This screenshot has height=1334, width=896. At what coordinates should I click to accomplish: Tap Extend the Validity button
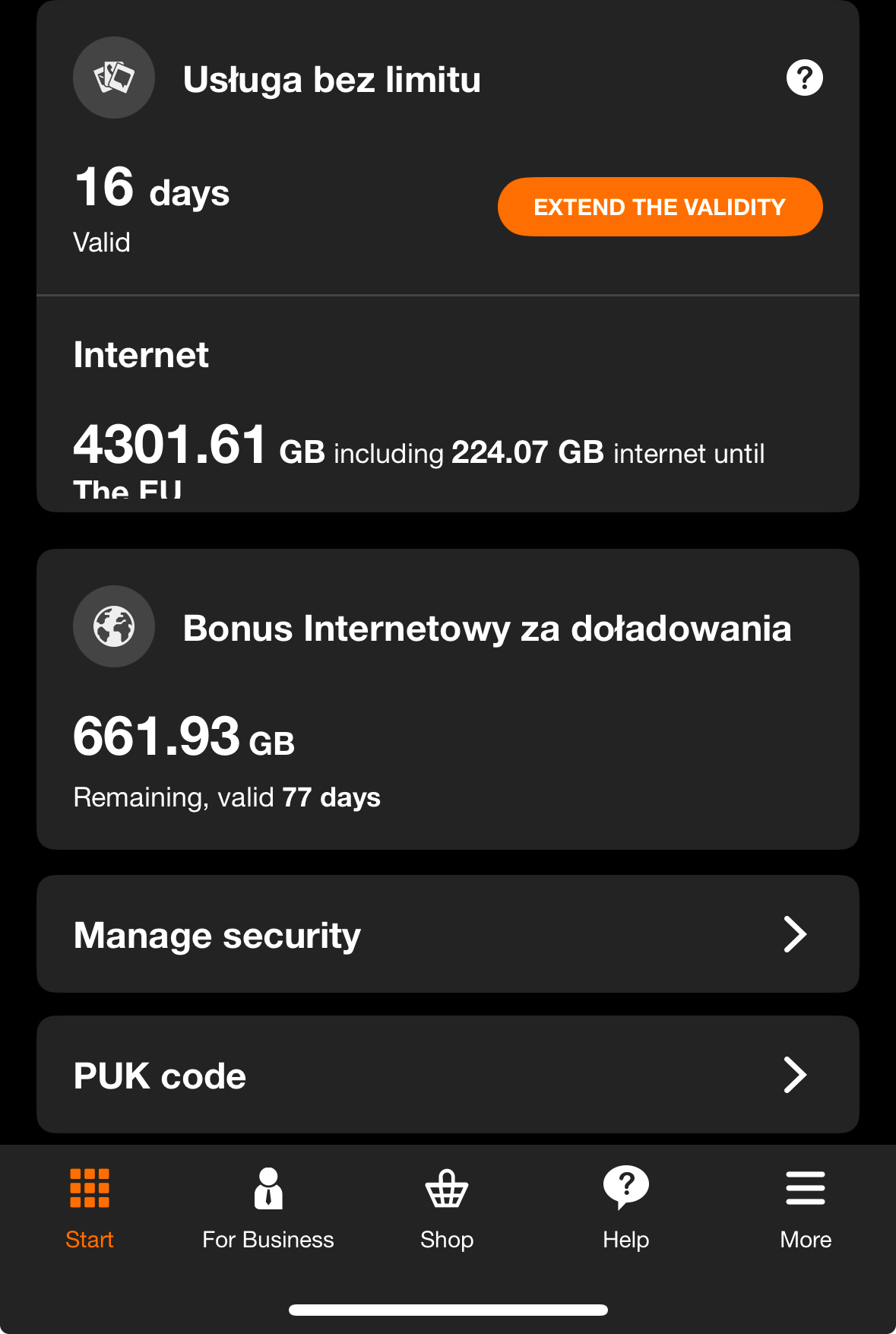pos(660,207)
